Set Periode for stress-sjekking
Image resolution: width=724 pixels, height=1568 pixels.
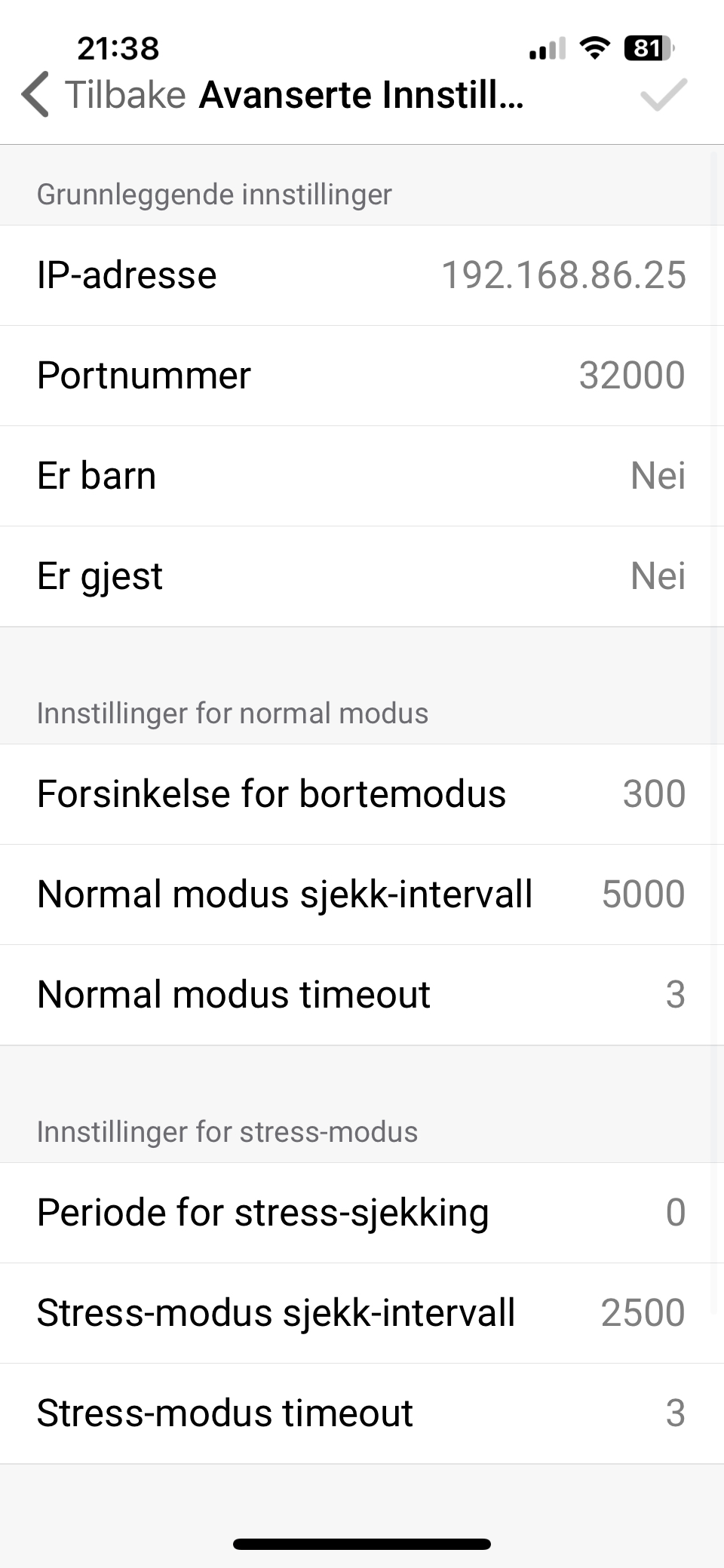point(362,1213)
